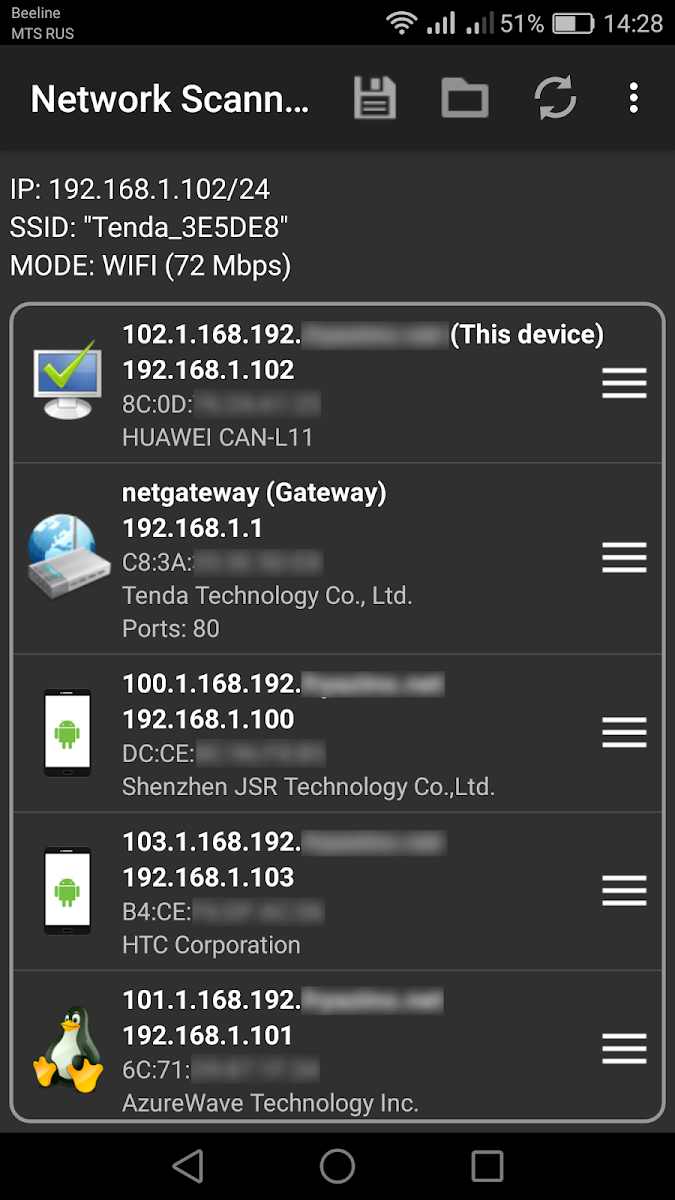The image size is (675, 1200).
Task: Open the netgateway (Gateway) entry
Action: click(338, 559)
